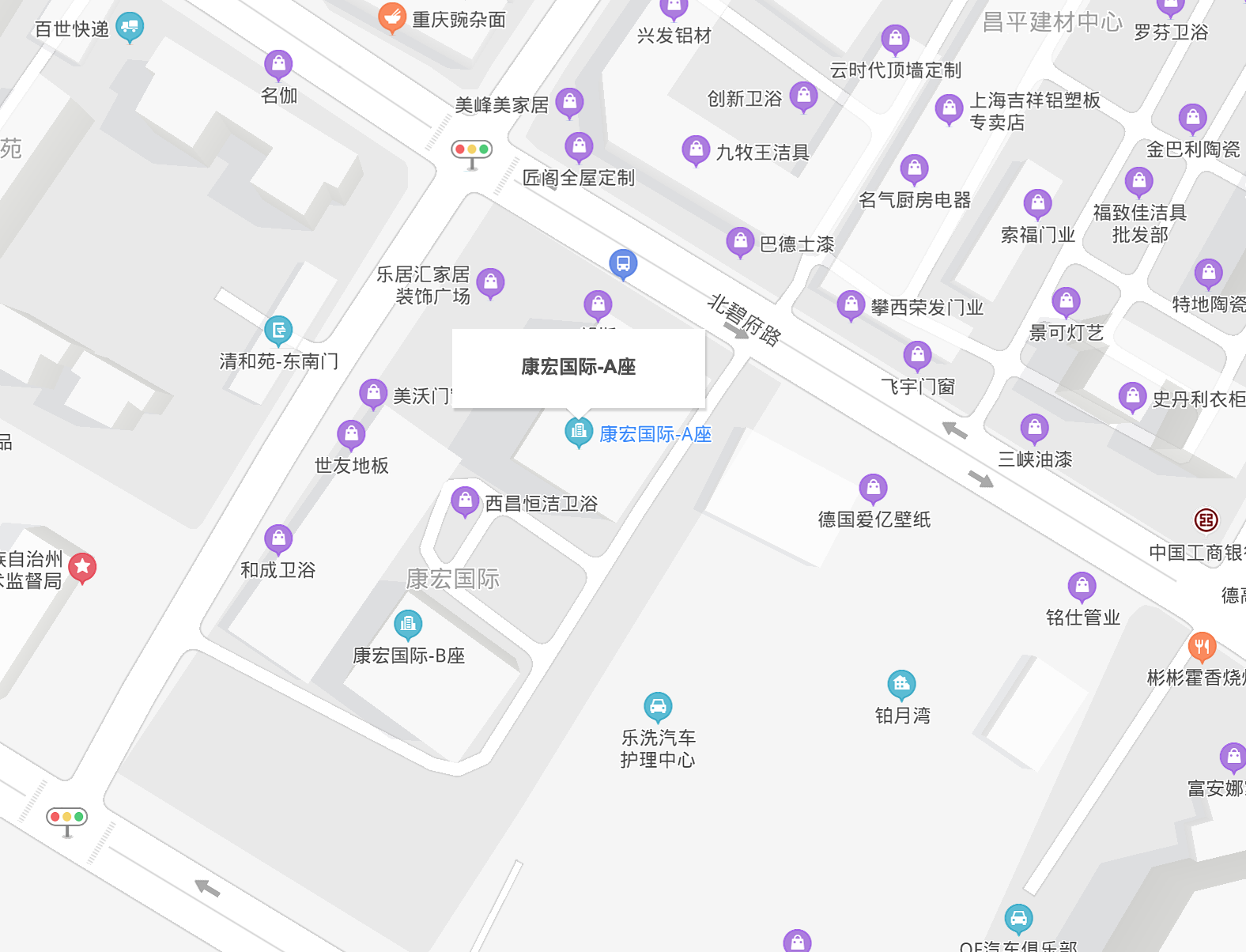Screen dimensions: 1246x952
Task: Open the 彬彬霍香烧 restaurant marker
Action: (1202, 646)
